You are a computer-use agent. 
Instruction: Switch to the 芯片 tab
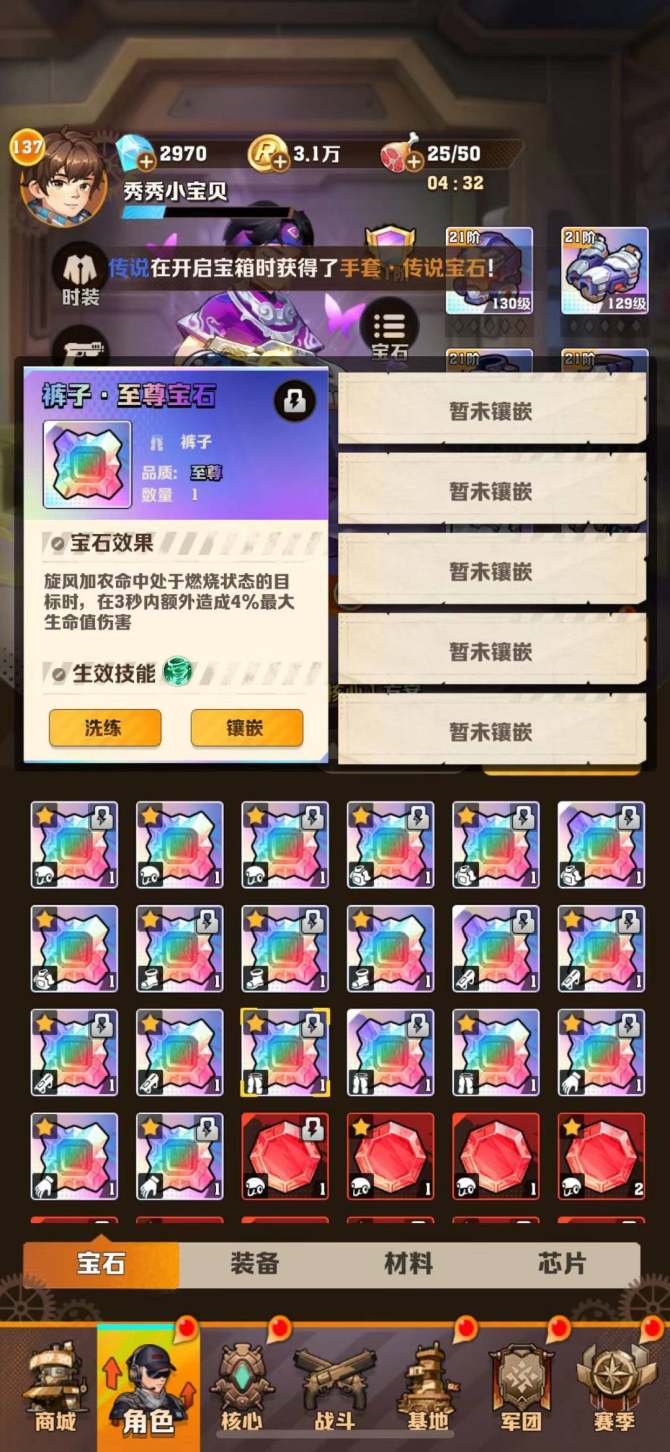pos(562,1263)
